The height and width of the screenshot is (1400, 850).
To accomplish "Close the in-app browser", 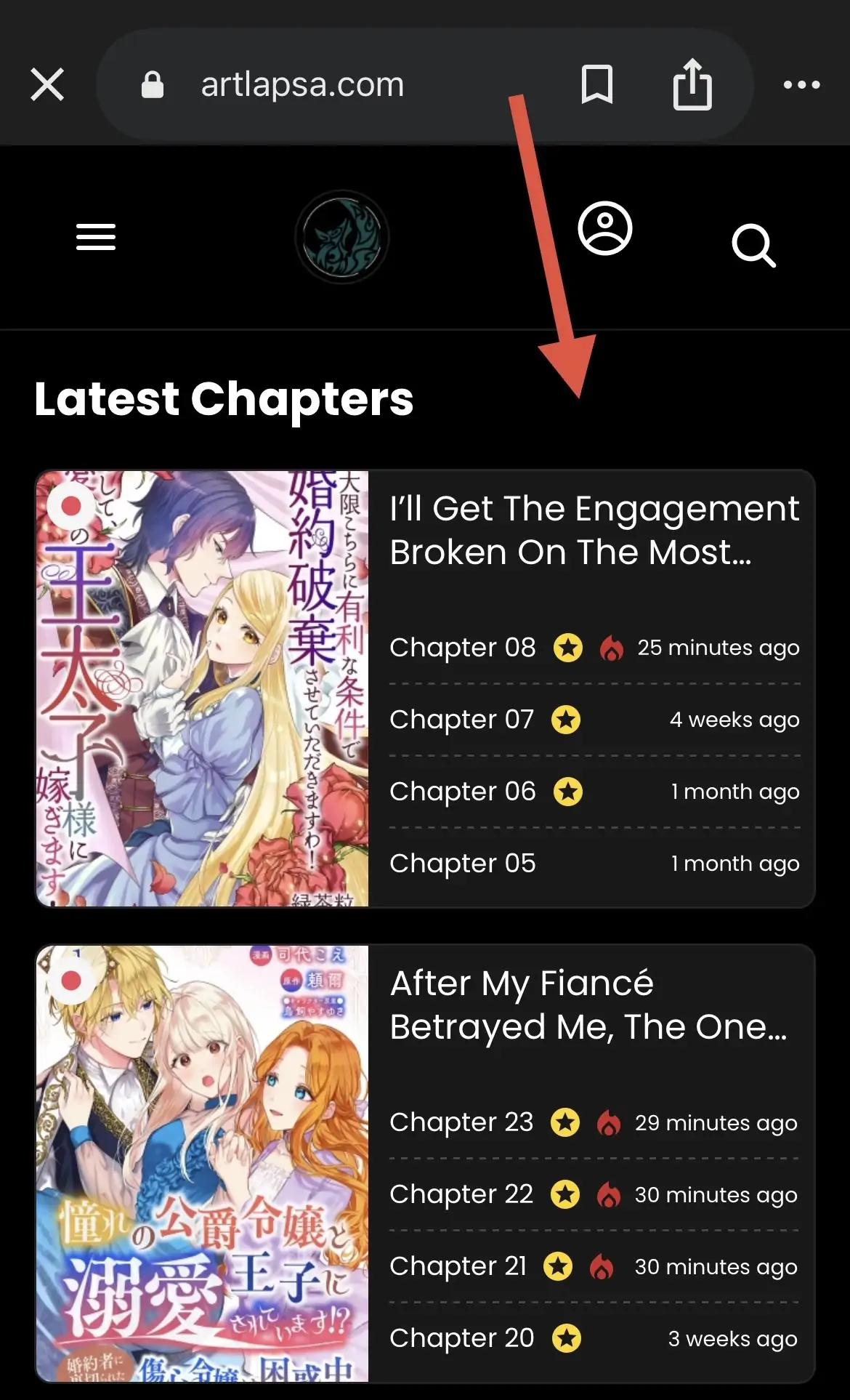I will 47,84.
